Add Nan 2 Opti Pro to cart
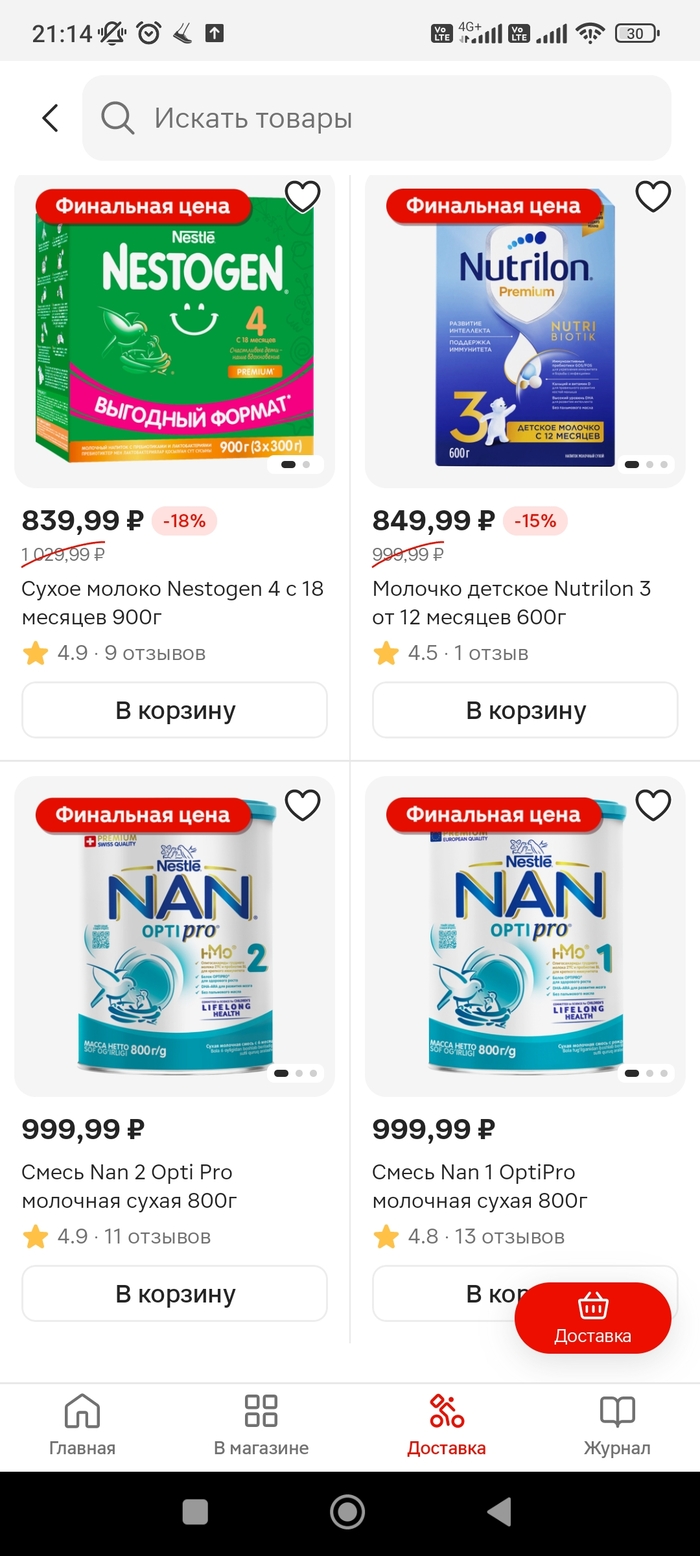This screenshot has height=1556, width=700. [175, 1294]
